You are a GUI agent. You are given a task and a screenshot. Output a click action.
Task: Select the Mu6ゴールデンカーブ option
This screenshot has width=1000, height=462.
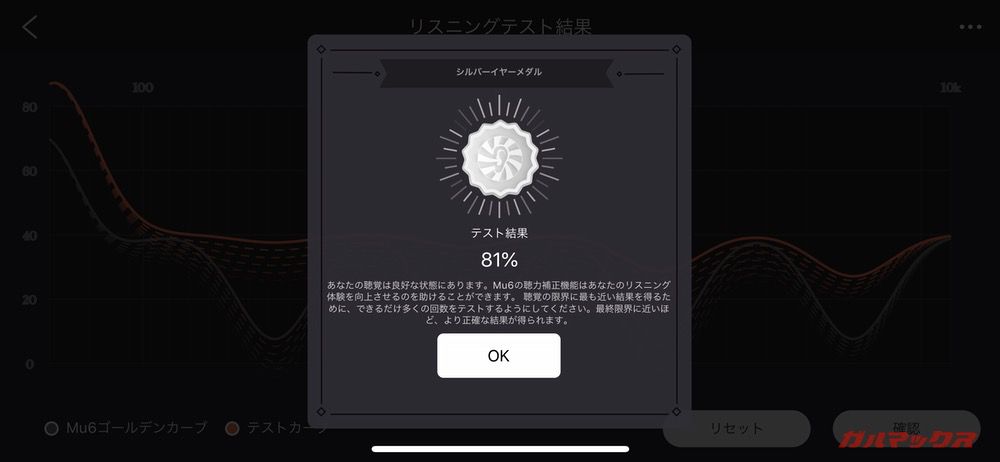tap(126, 428)
